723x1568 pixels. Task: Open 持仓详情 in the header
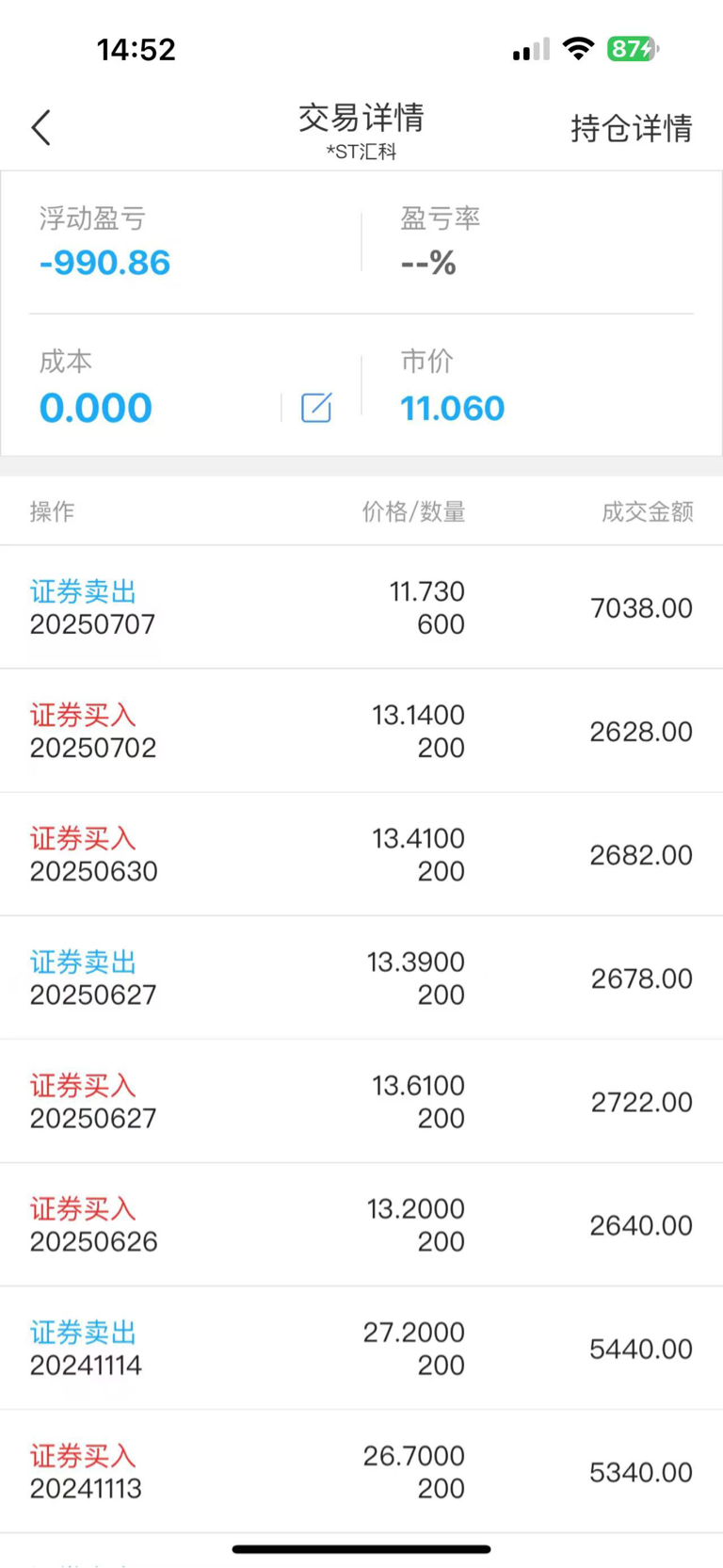632,128
